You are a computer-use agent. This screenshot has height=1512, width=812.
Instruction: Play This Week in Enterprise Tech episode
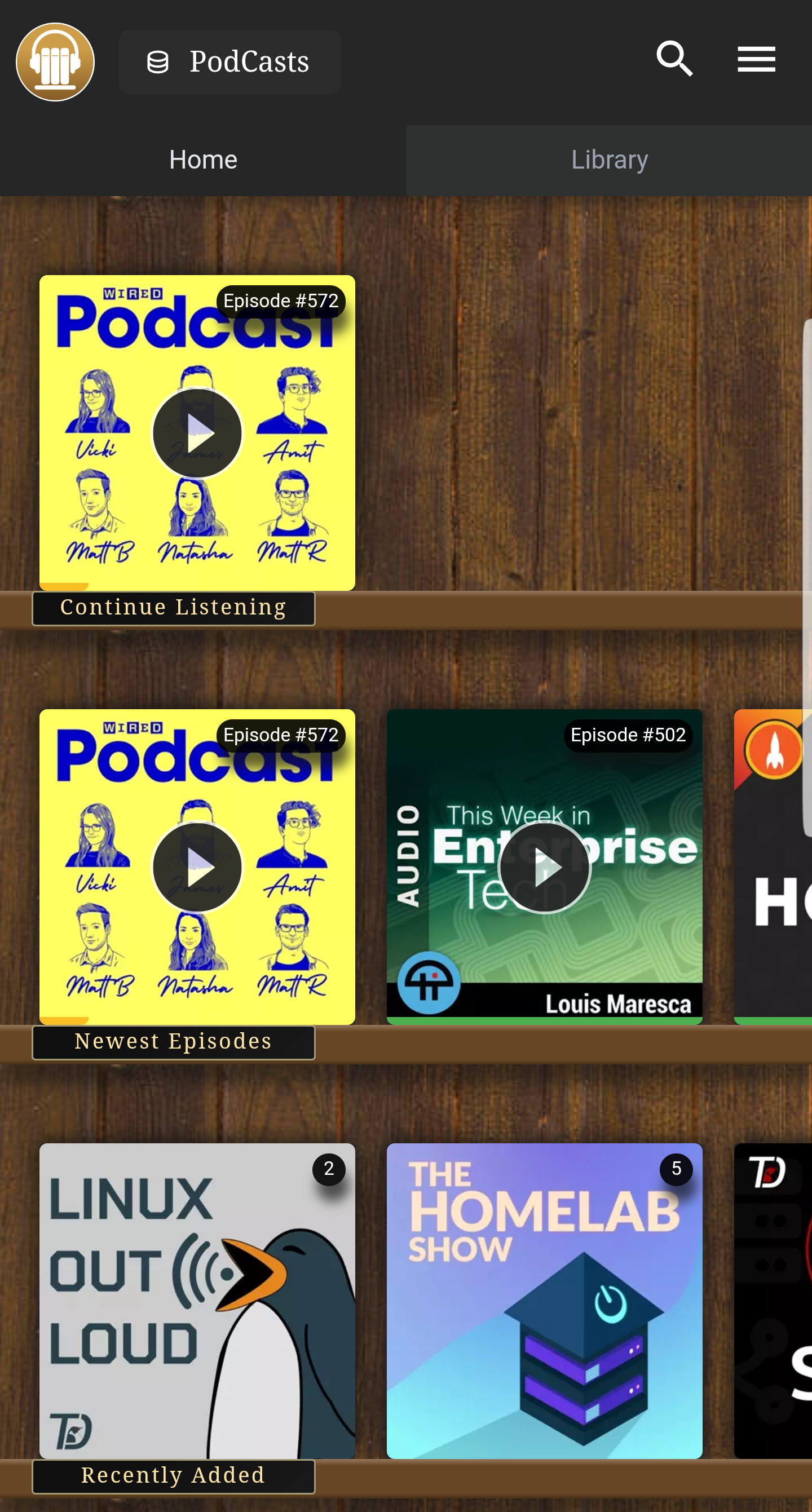[x=544, y=867]
